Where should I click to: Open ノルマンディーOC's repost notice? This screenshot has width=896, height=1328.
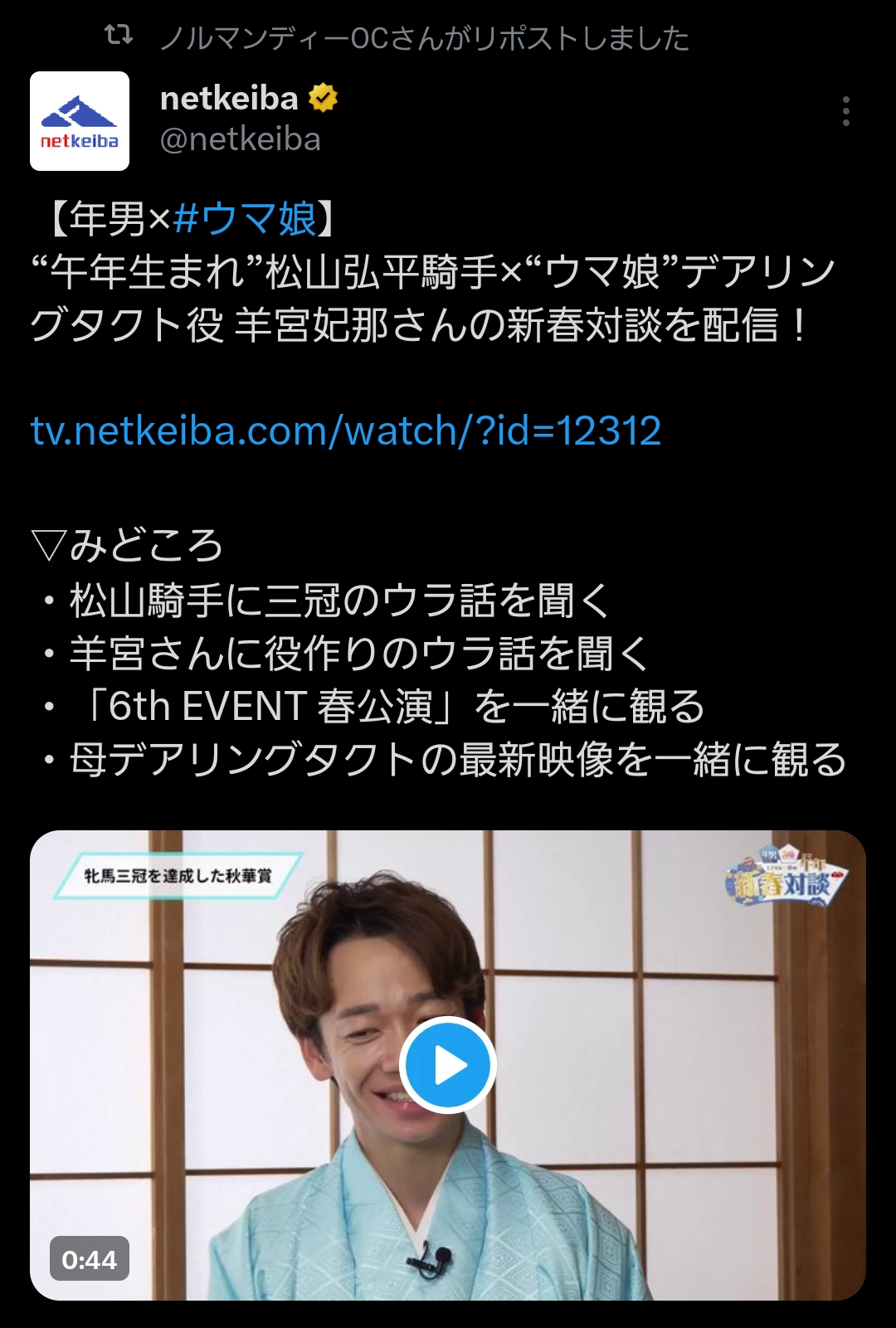pyautogui.click(x=423, y=38)
